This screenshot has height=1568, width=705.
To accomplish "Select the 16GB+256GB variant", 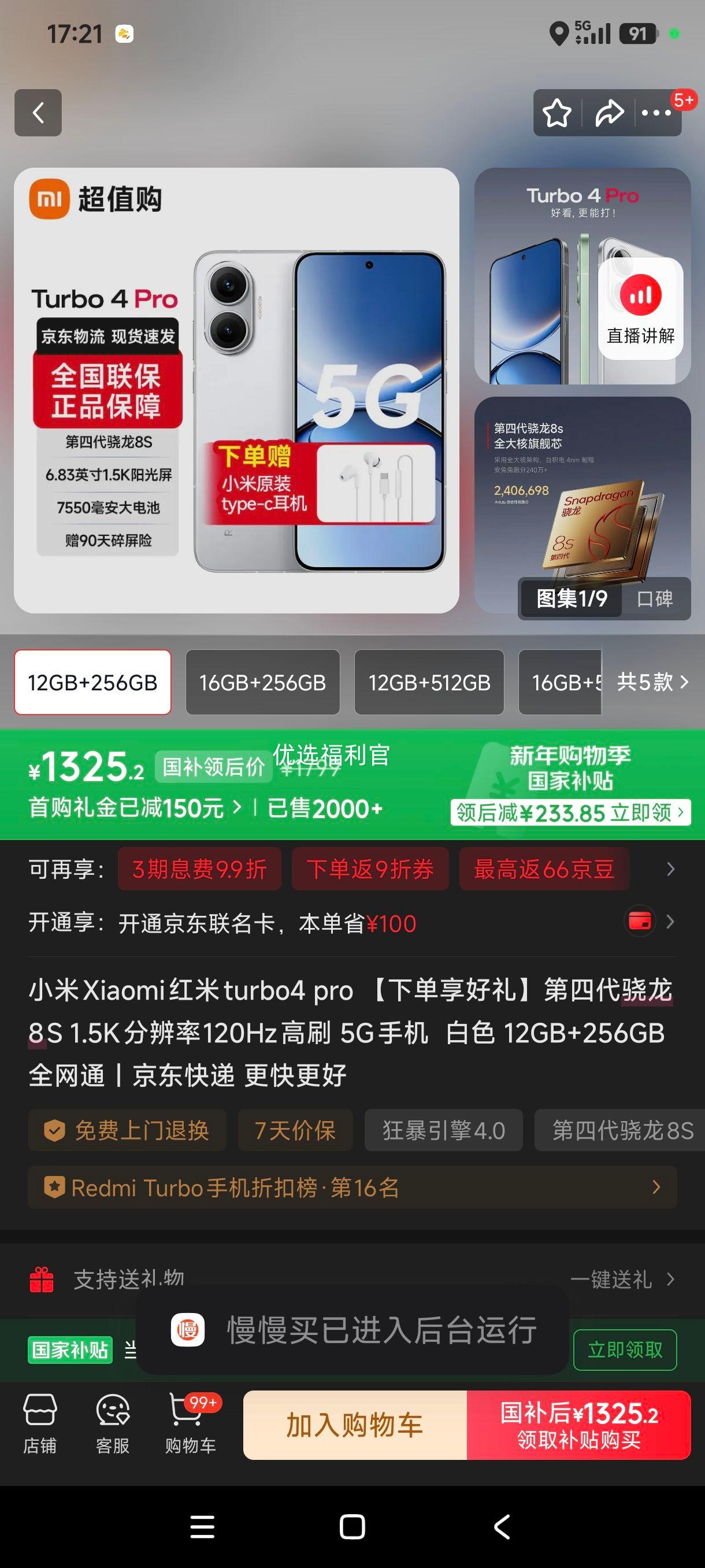I will (262, 682).
